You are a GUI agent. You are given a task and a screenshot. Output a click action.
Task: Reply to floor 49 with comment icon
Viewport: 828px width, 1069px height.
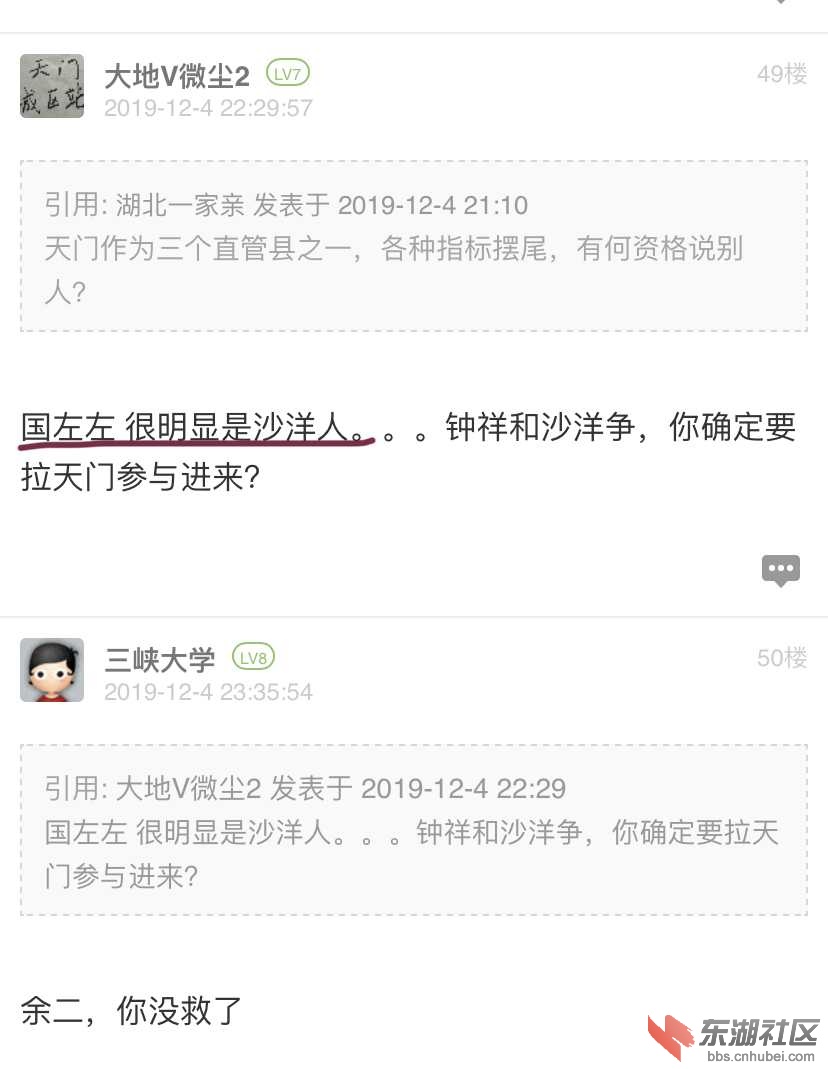click(x=781, y=570)
